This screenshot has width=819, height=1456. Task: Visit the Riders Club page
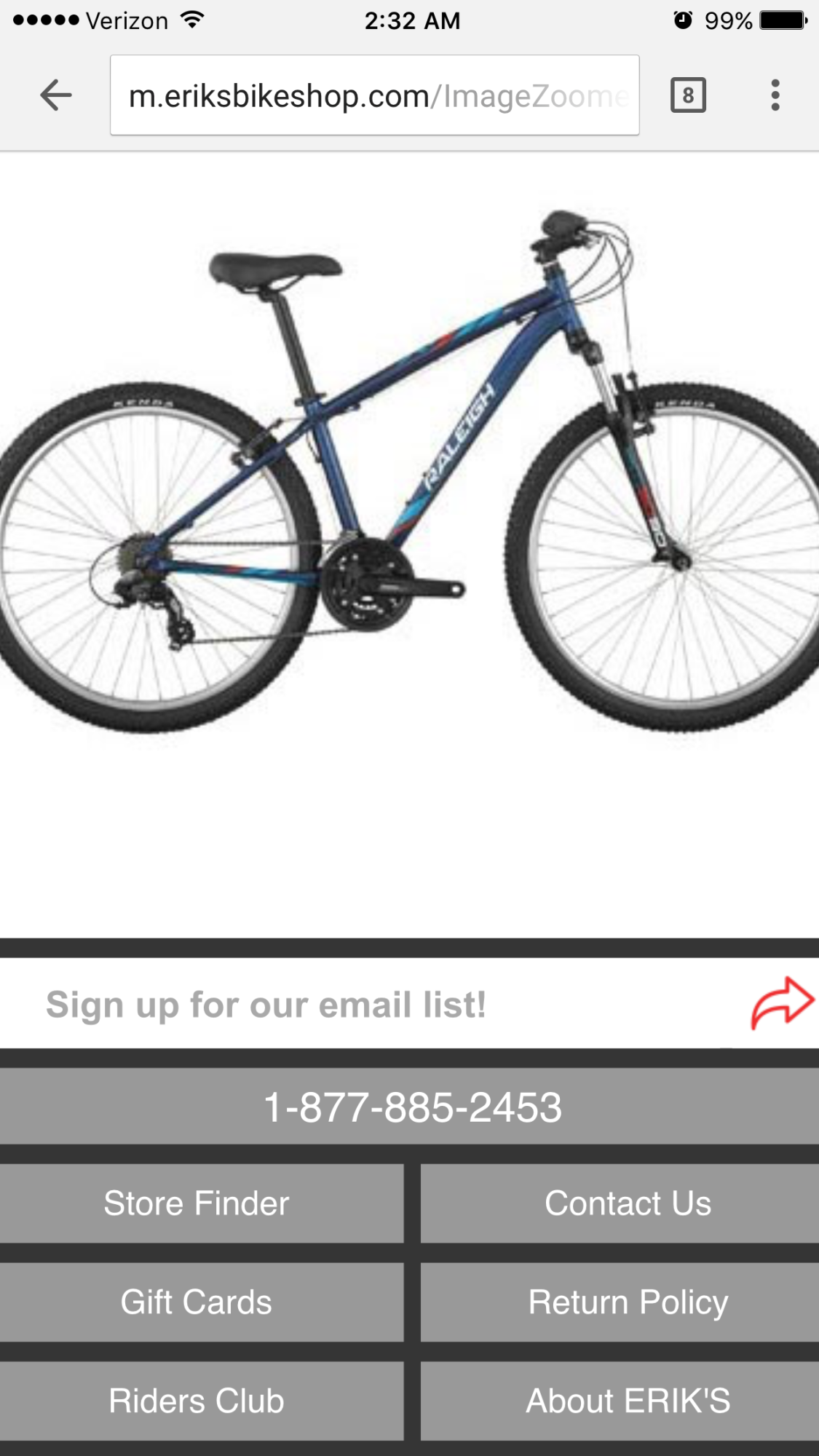197,1400
